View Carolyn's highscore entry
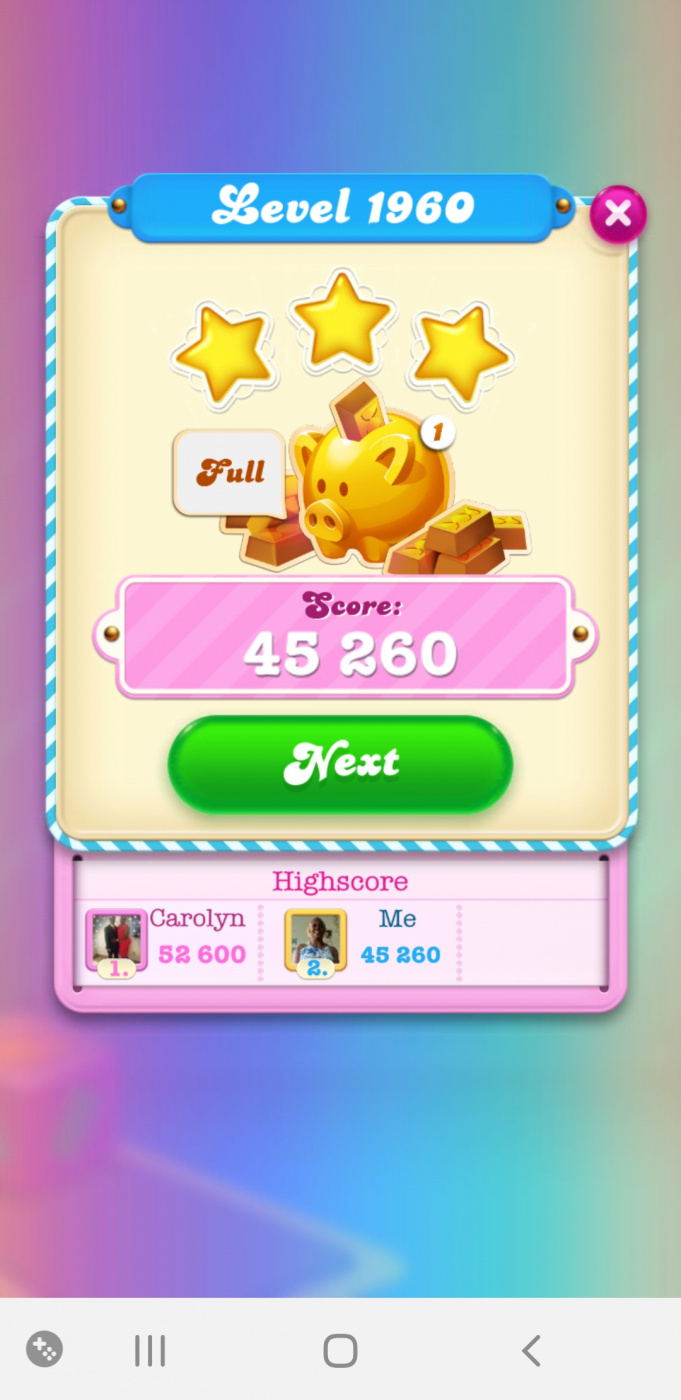 pos(168,940)
